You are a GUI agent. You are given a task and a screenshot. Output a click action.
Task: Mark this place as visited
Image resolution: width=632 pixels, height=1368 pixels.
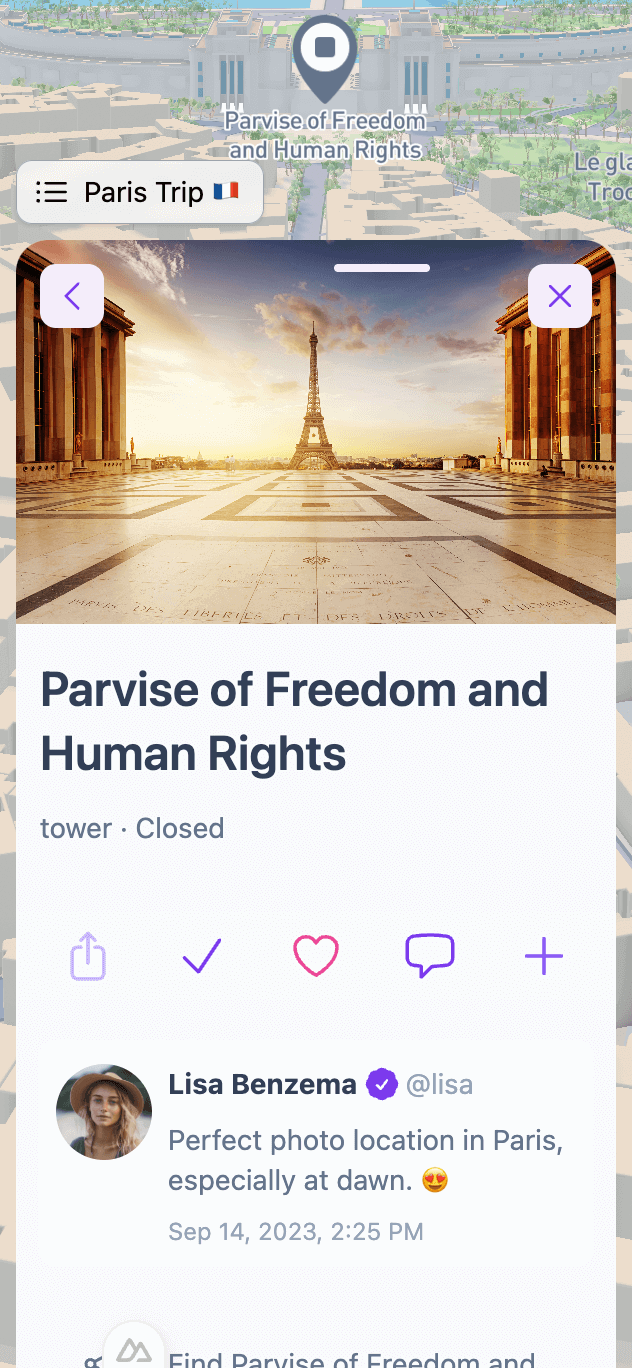(202, 956)
